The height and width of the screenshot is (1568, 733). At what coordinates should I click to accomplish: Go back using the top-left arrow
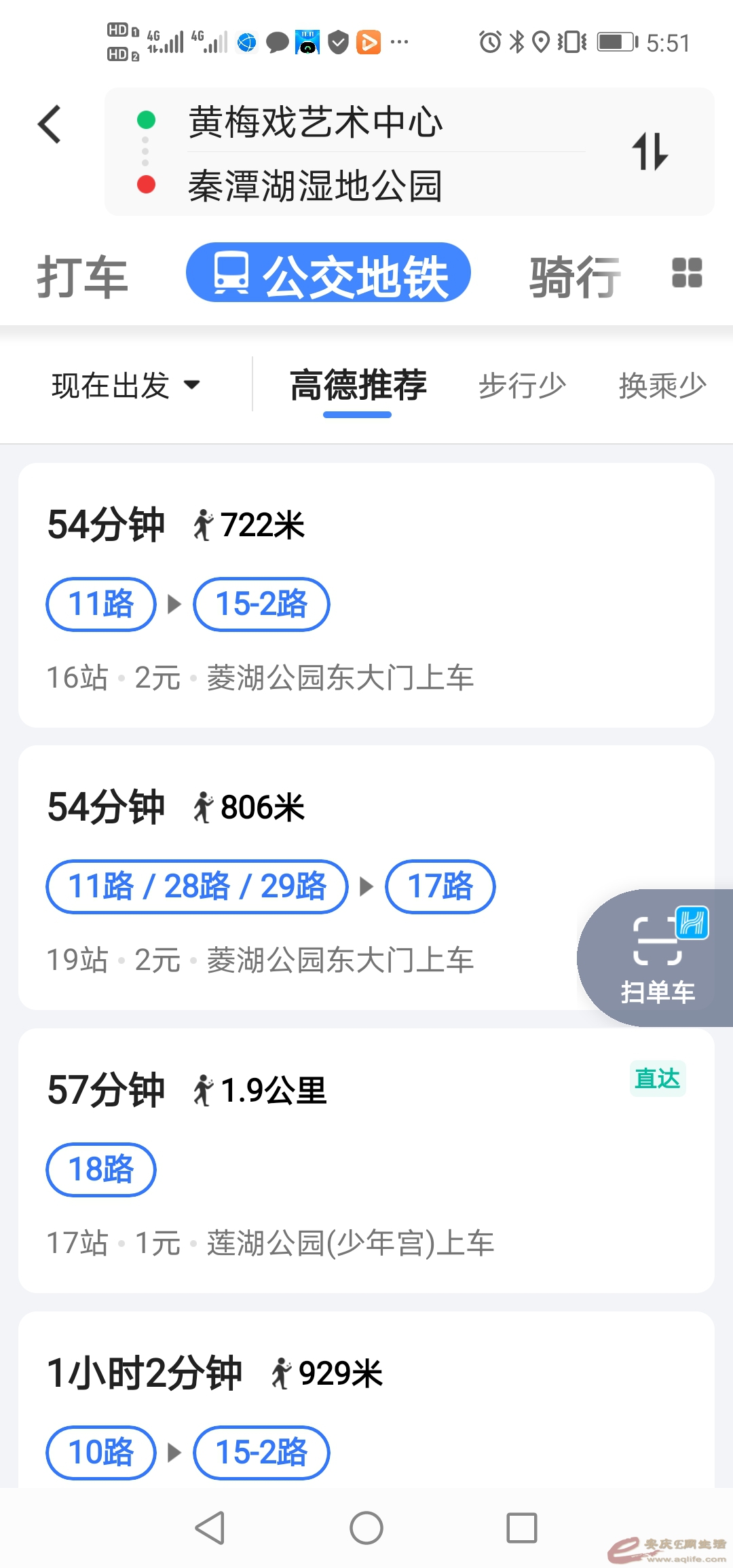(x=50, y=124)
